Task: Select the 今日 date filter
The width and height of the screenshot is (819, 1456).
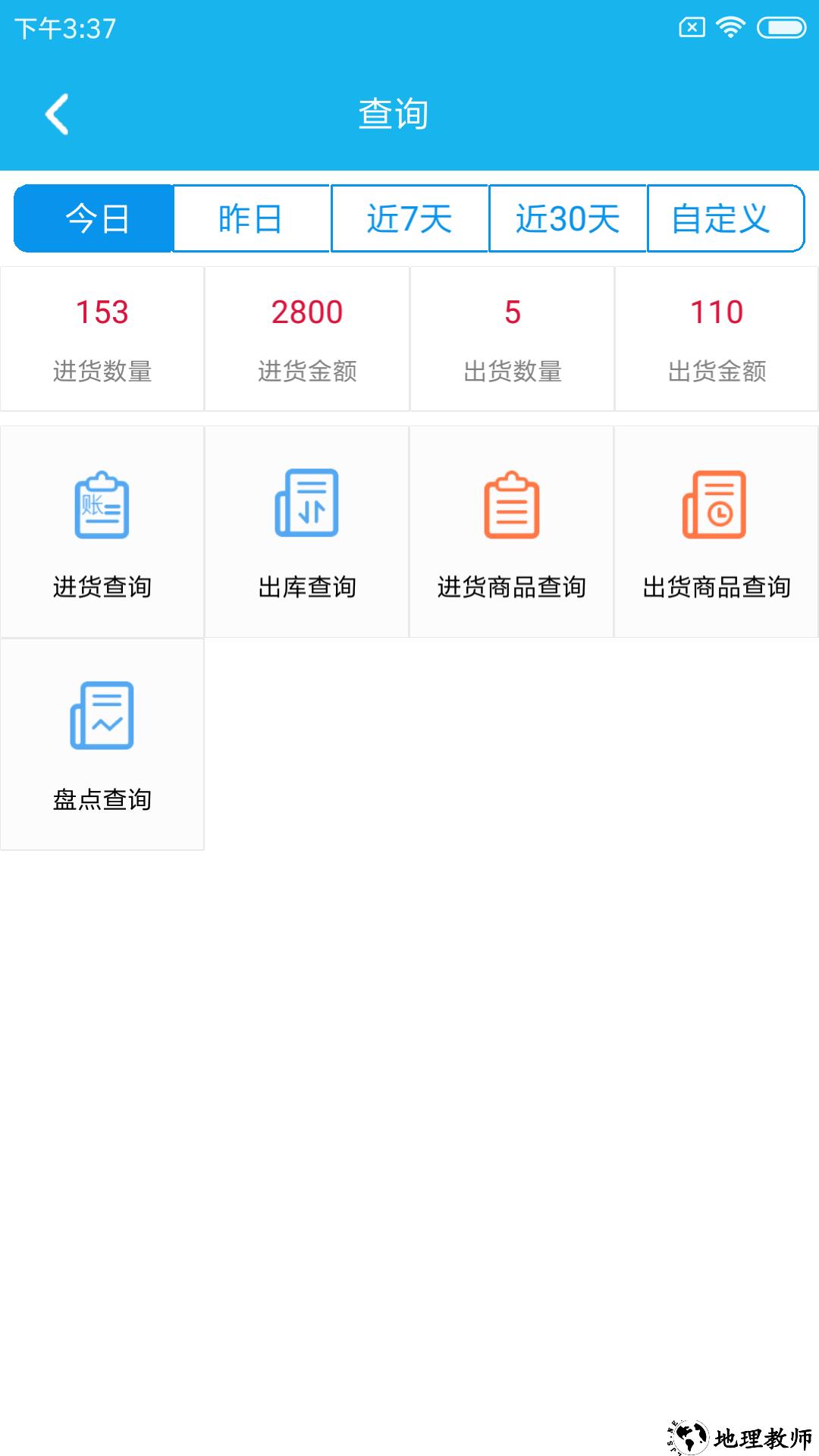Action: [95, 219]
